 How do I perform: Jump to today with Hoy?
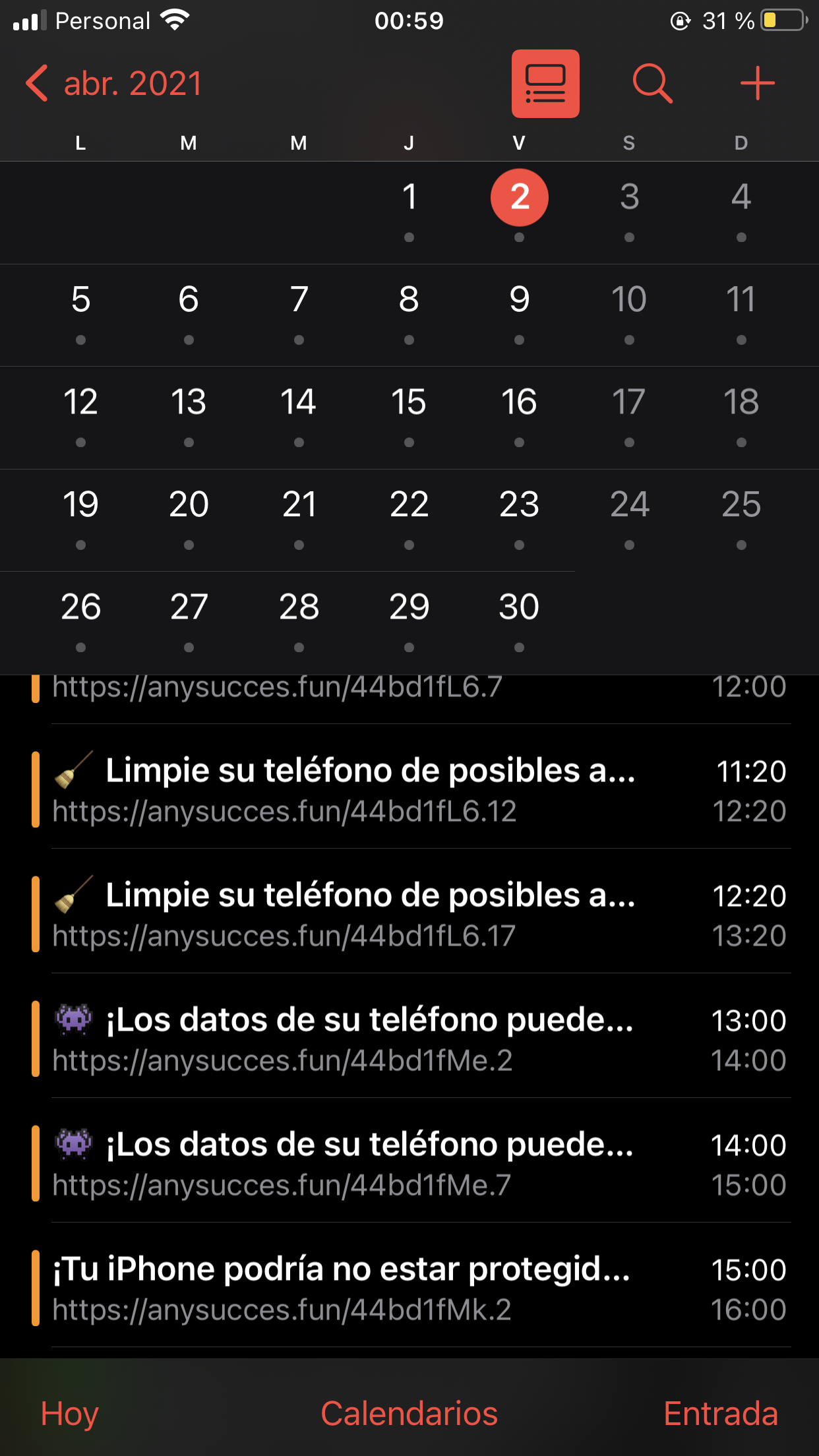[x=70, y=1414]
